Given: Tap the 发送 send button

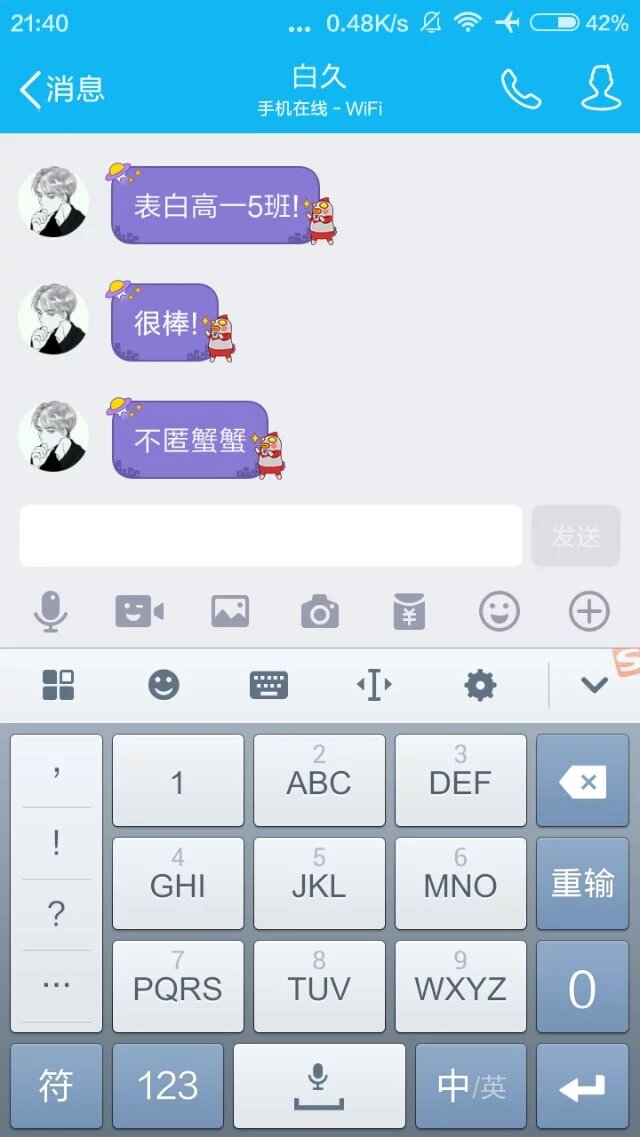Looking at the screenshot, I should coord(576,536).
